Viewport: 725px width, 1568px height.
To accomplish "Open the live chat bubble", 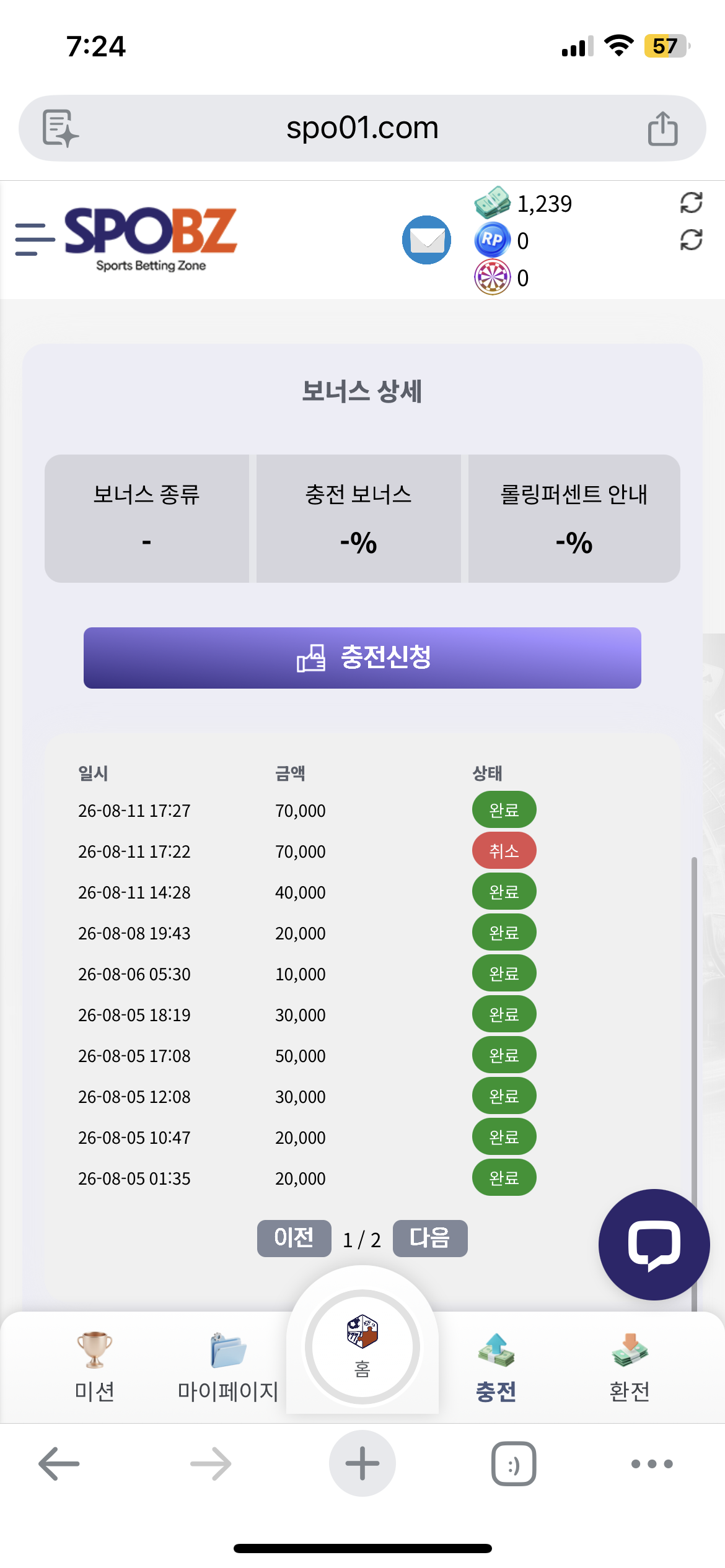I will click(x=654, y=1245).
